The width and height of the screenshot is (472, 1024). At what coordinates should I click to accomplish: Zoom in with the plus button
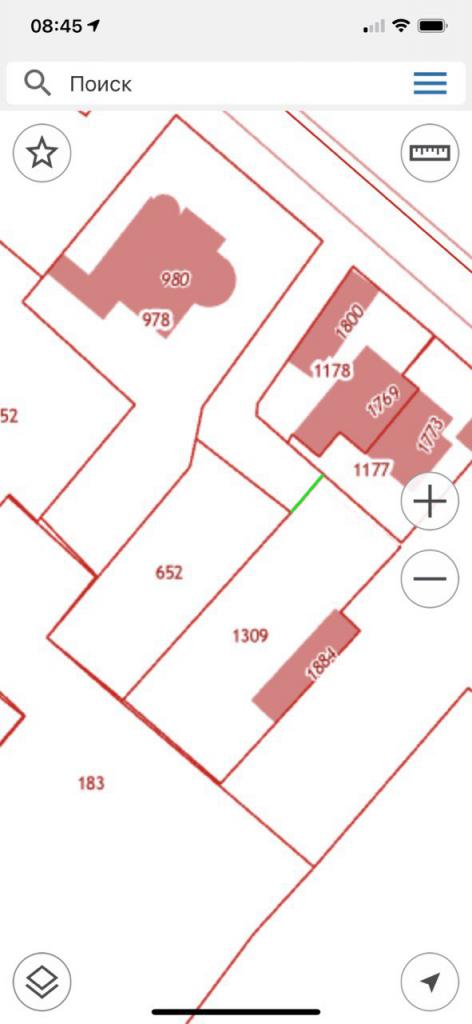(x=430, y=502)
